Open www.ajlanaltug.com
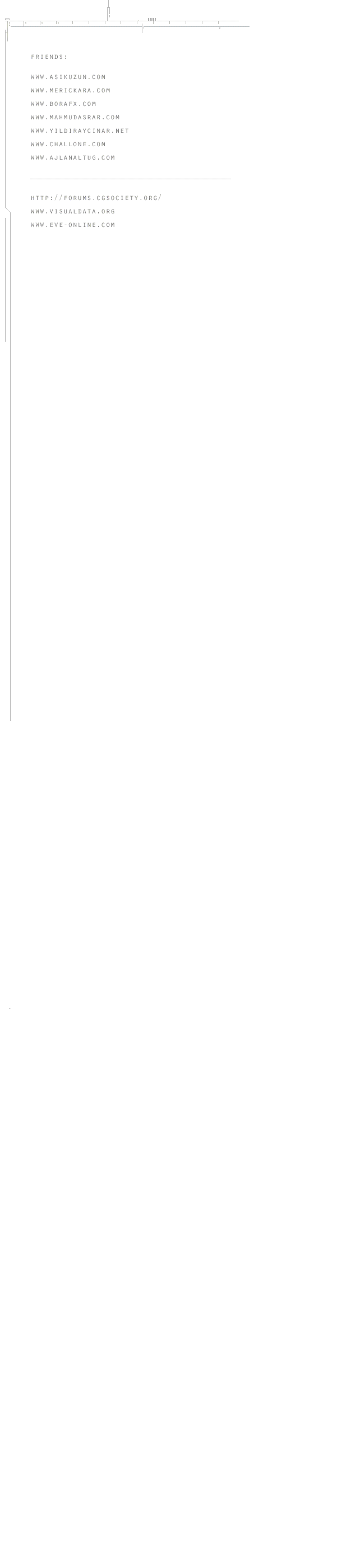Viewport: 337px width, 1568px height. click(x=73, y=157)
